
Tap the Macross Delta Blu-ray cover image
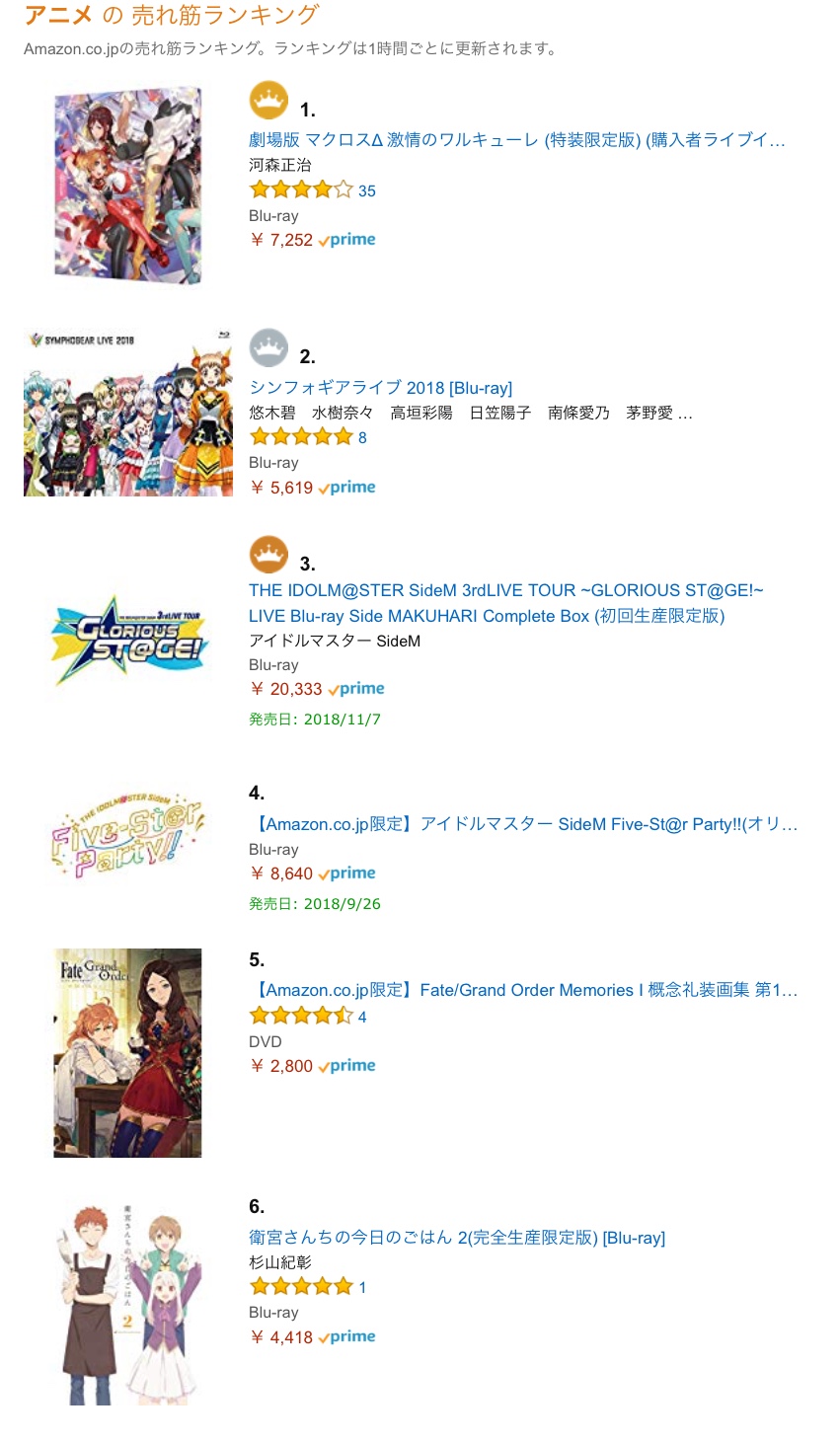128,186
